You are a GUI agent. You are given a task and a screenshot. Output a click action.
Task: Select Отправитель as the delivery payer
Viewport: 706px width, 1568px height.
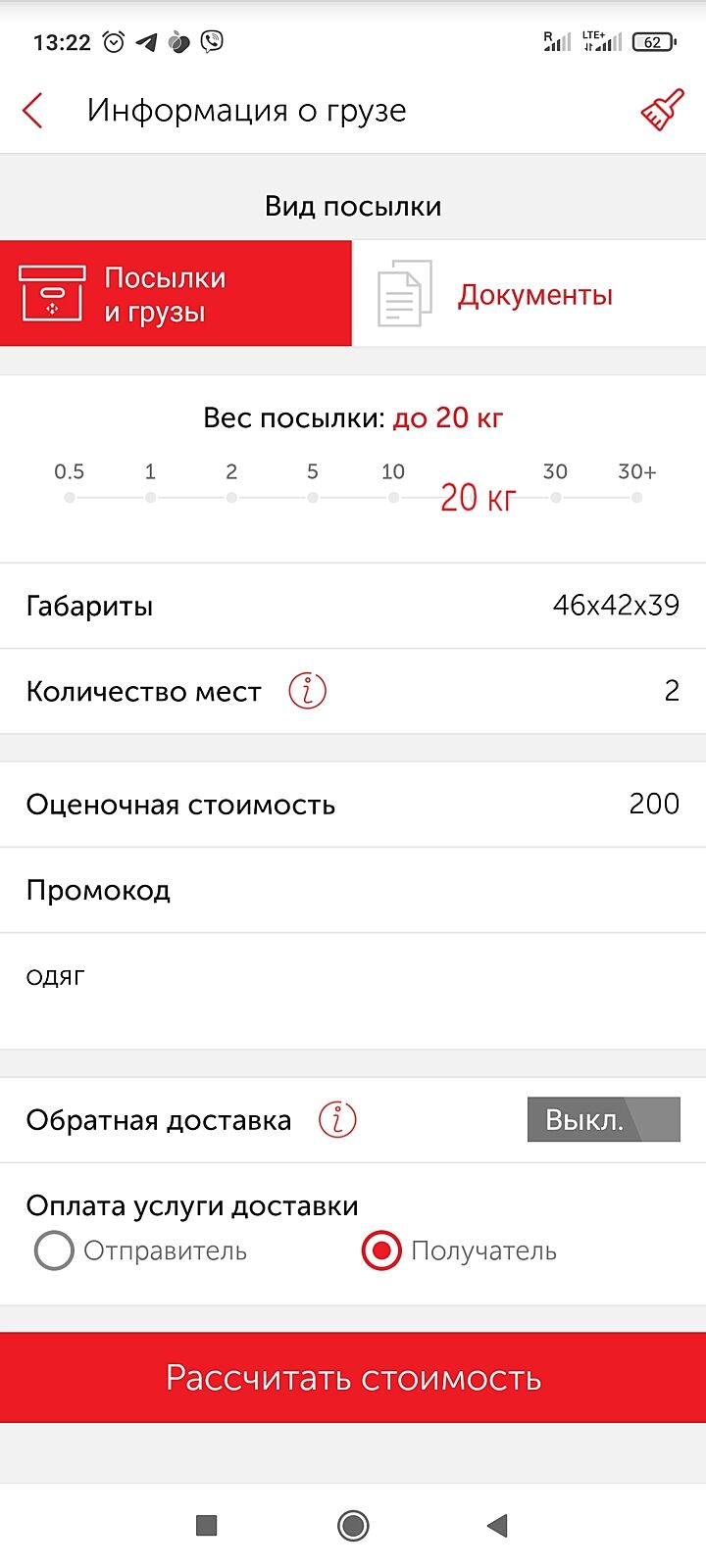[x=55, y=1251]
